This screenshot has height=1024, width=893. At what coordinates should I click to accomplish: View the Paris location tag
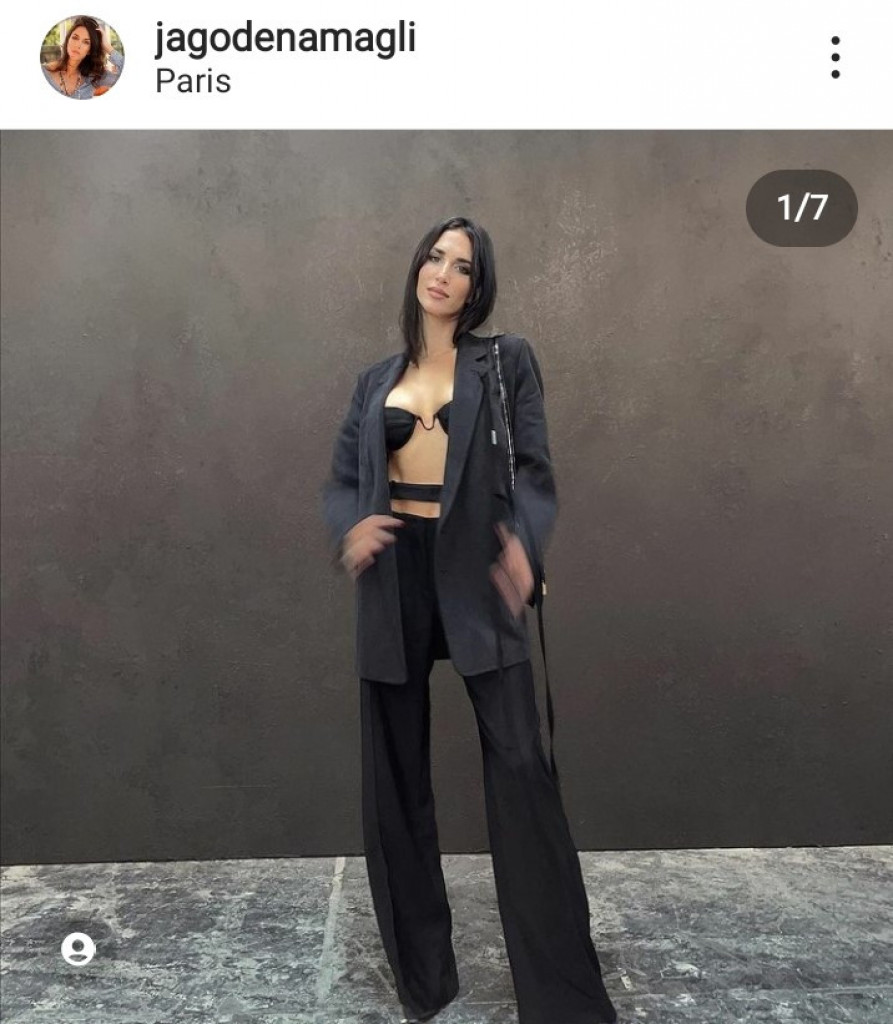click(193, 81)
